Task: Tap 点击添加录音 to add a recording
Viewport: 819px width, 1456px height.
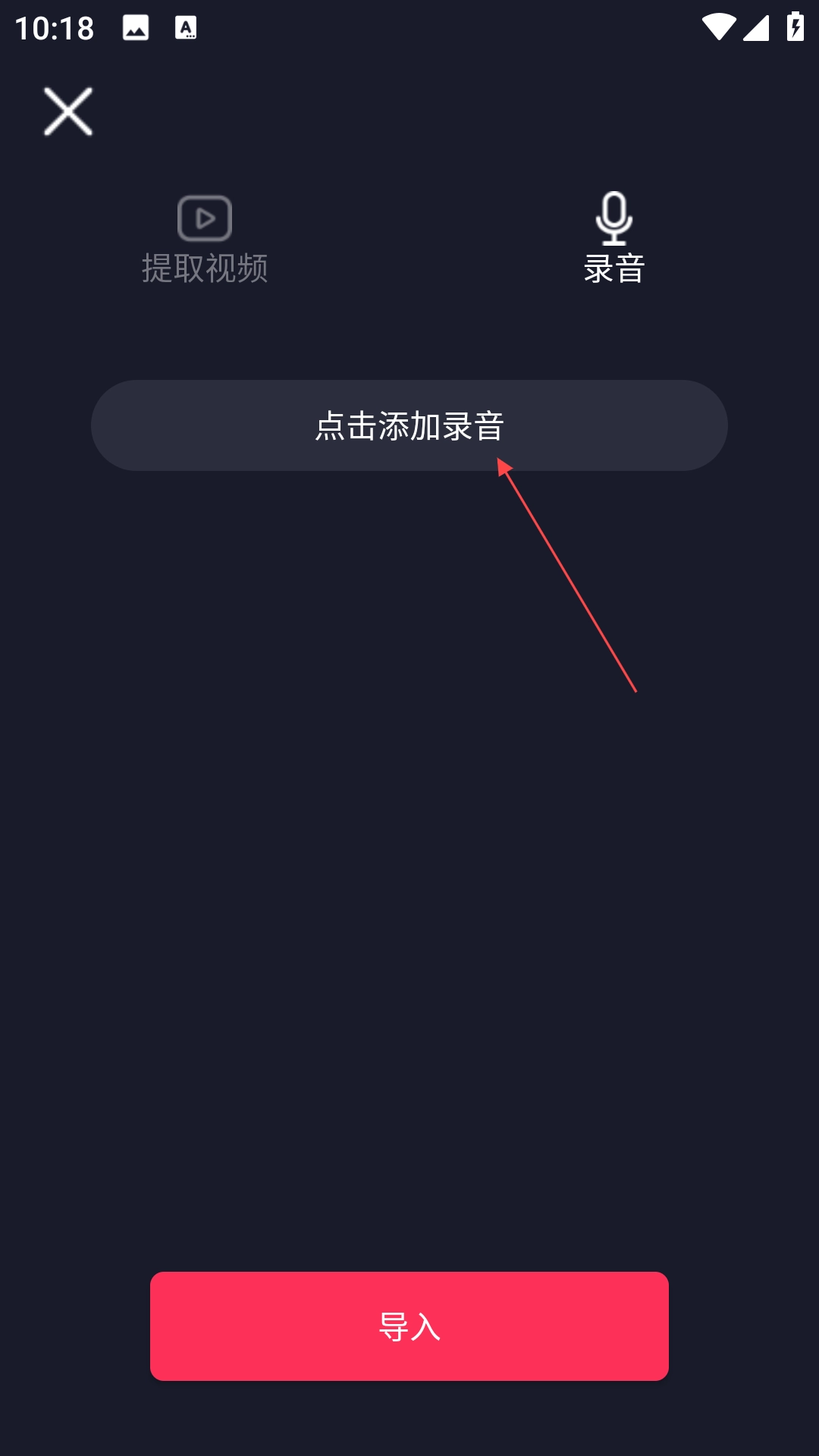Action: 409,425
